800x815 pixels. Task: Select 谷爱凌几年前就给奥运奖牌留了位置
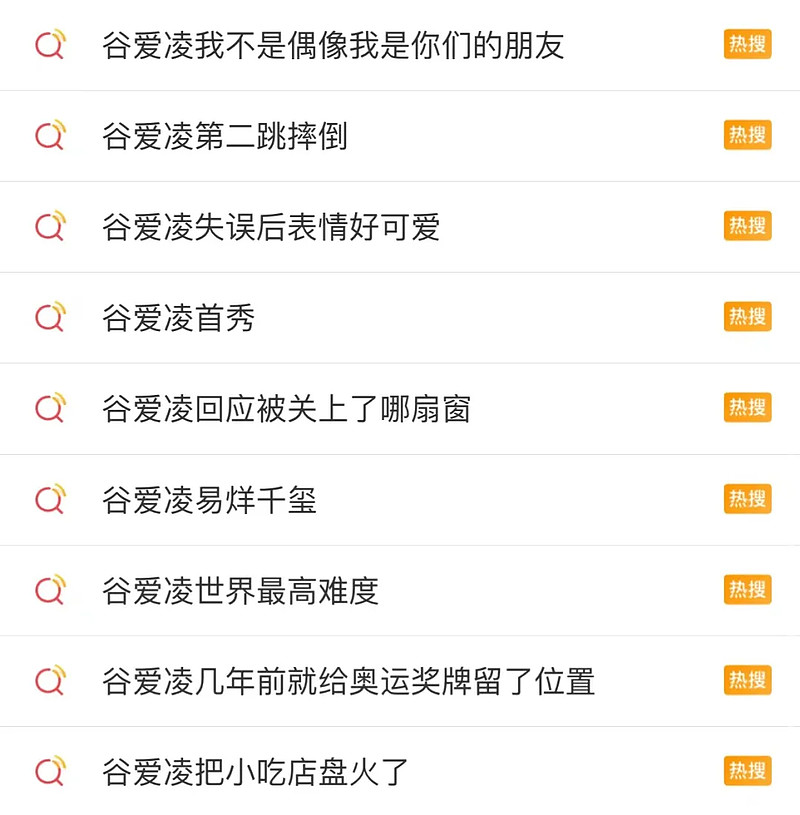[x=348, y=681]
